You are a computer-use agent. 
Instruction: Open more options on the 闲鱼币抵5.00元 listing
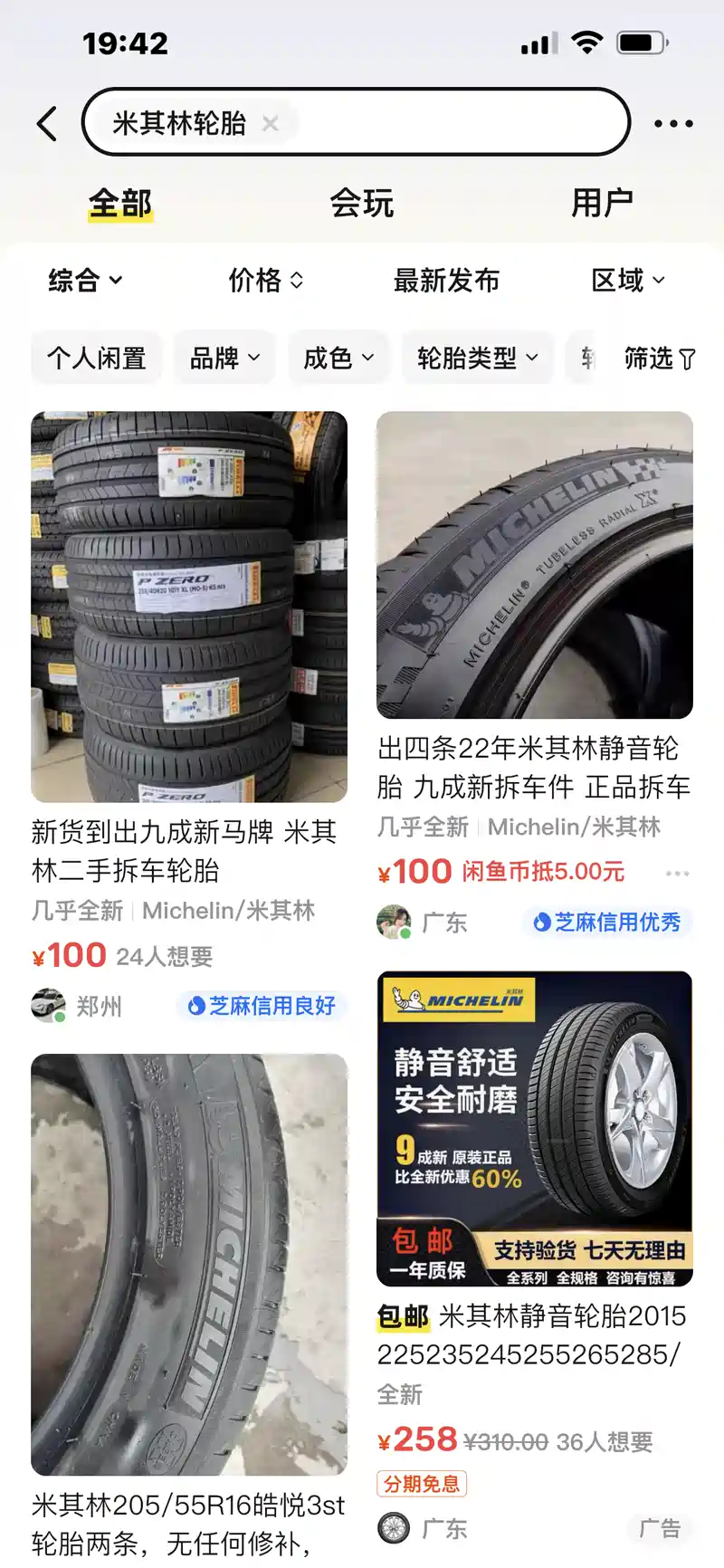(677, 874)
